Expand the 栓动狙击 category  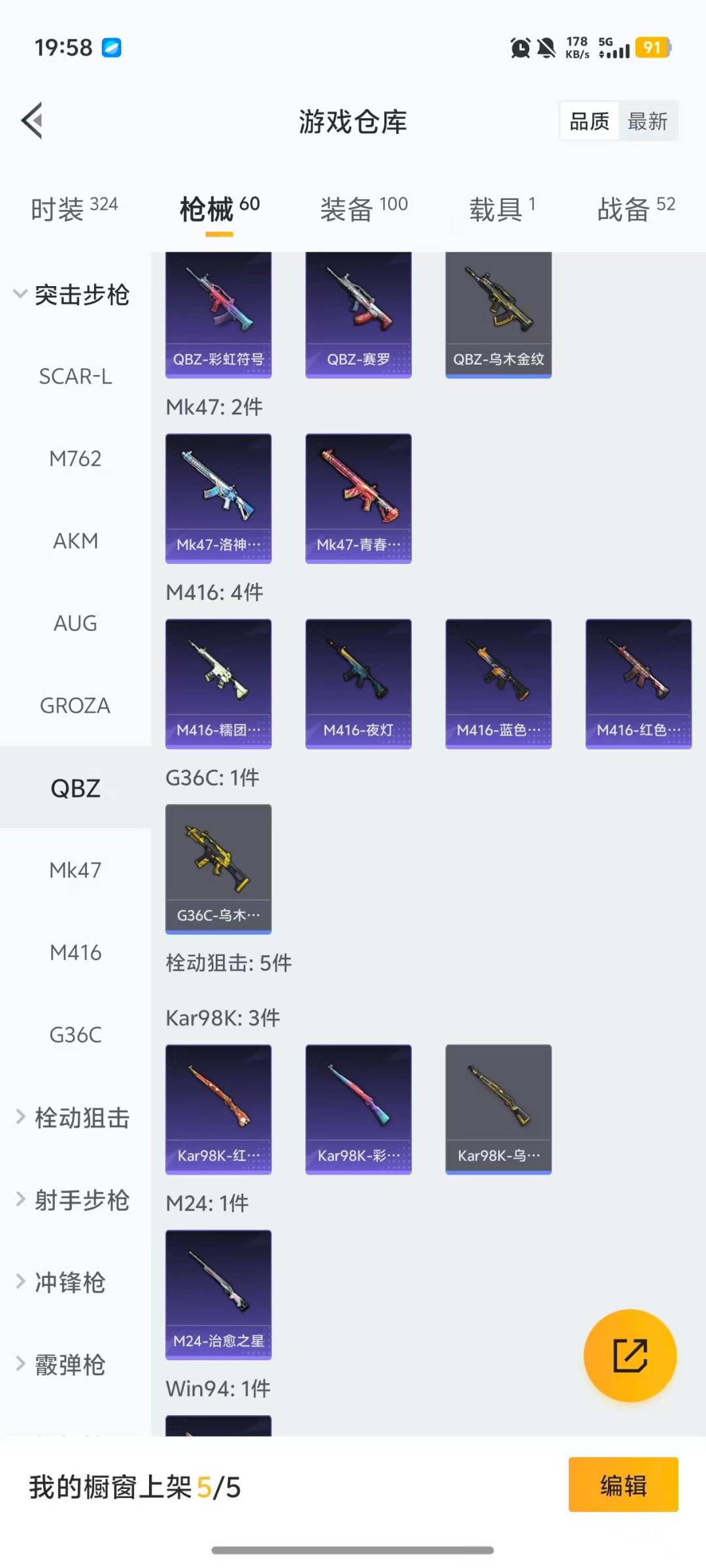[x=75, y=1117]
